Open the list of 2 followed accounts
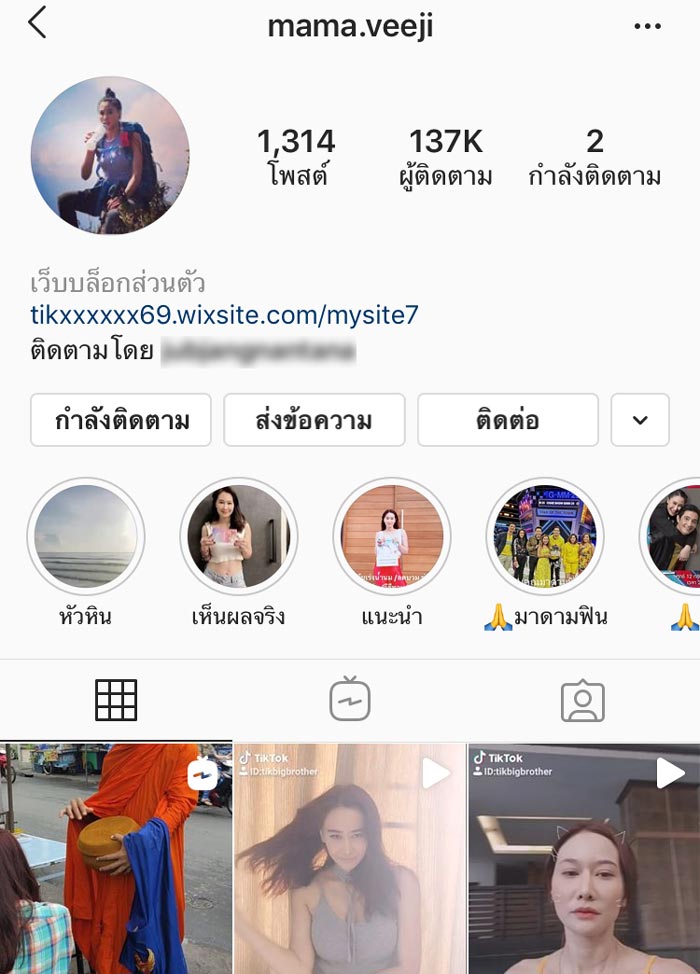The width and height of the screenshot is (700, 974). click(594, 158)
